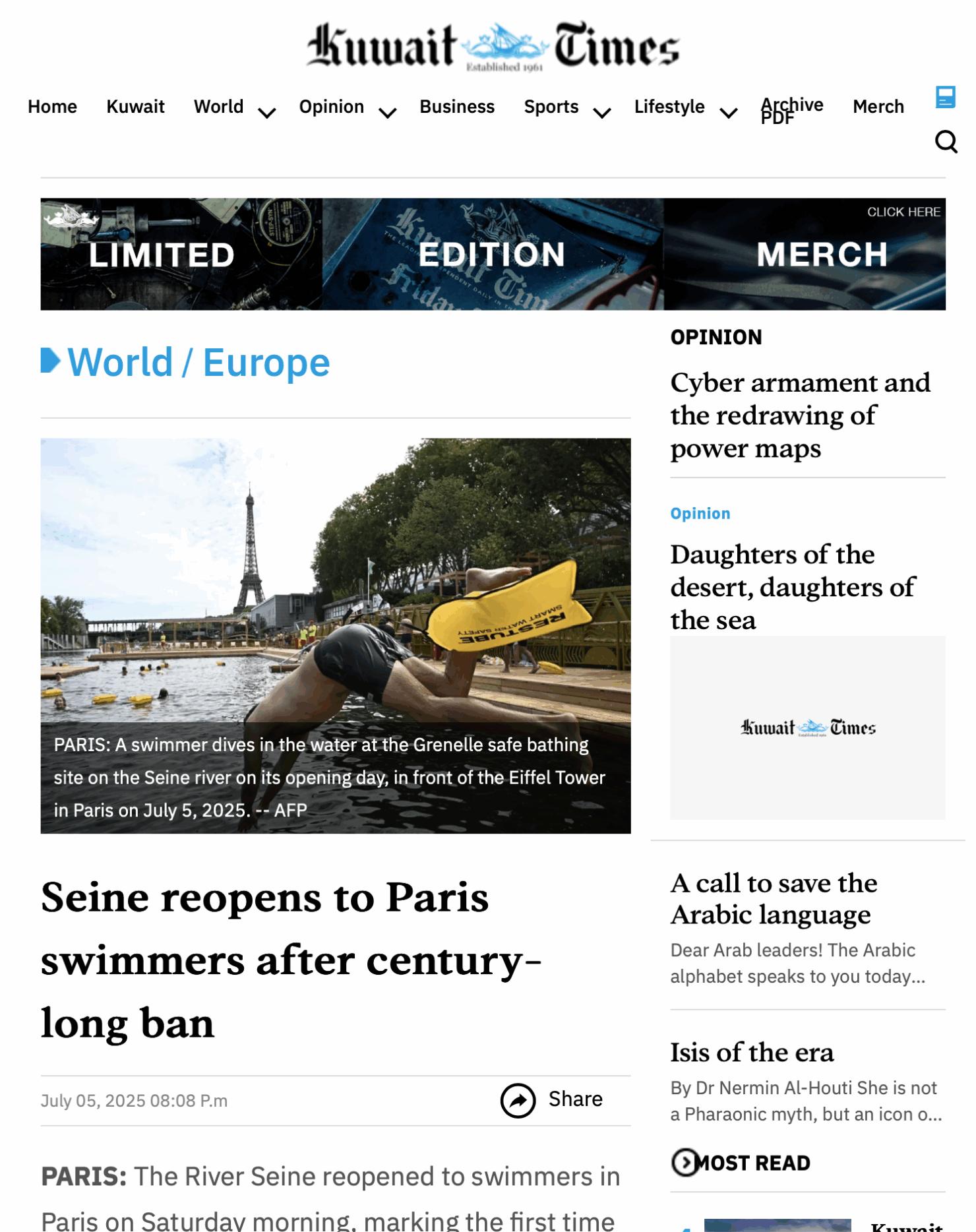The width and height of the screenshot is (976, 1232).
Task: Read 'Cyber armament and the redrawing of power maps'
Action: [800, 415]
